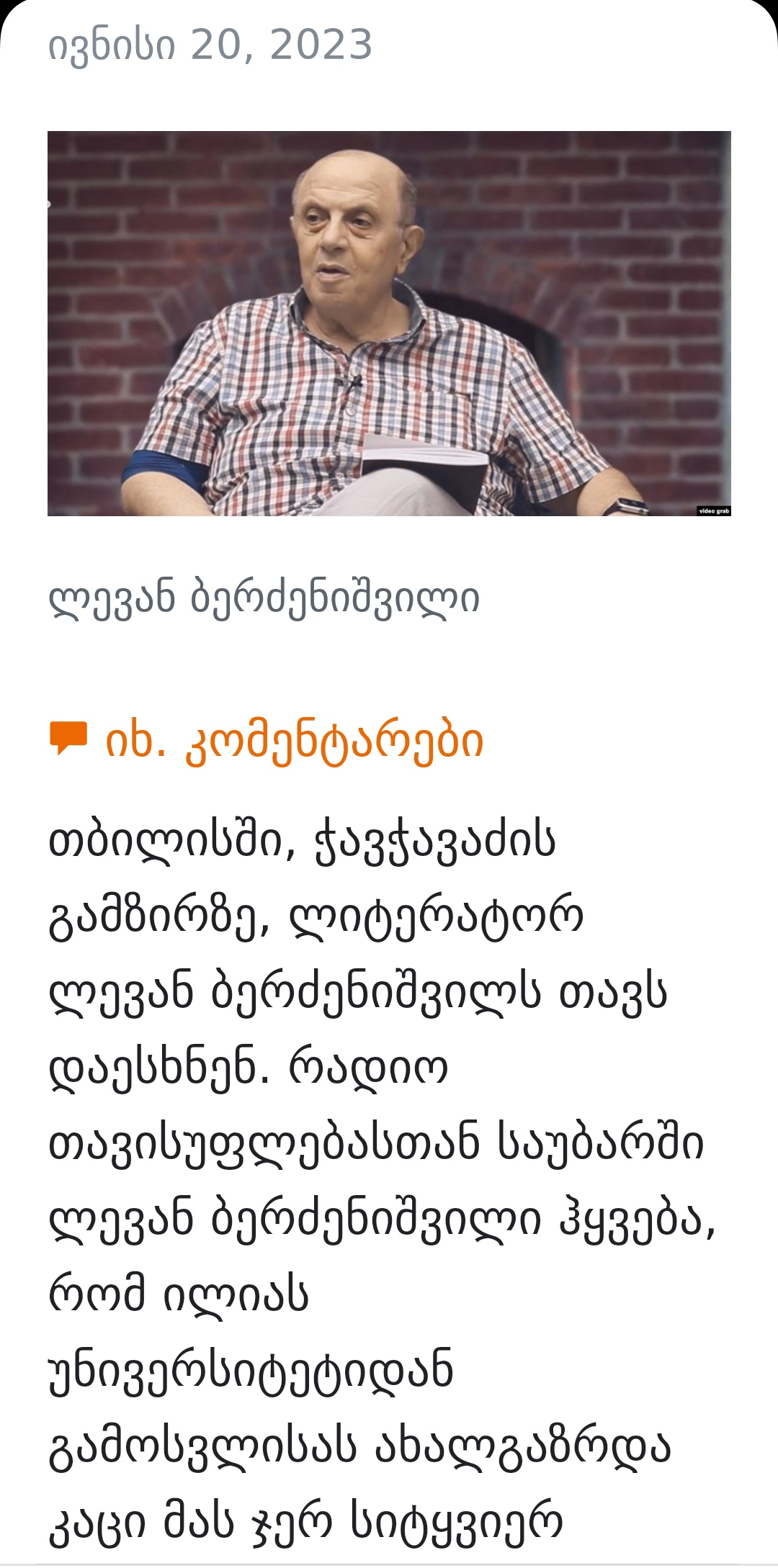Open the comments link (იხ. კომენტარები)
The height and width of the screenshot is (1568, 778).
point(294,741)
